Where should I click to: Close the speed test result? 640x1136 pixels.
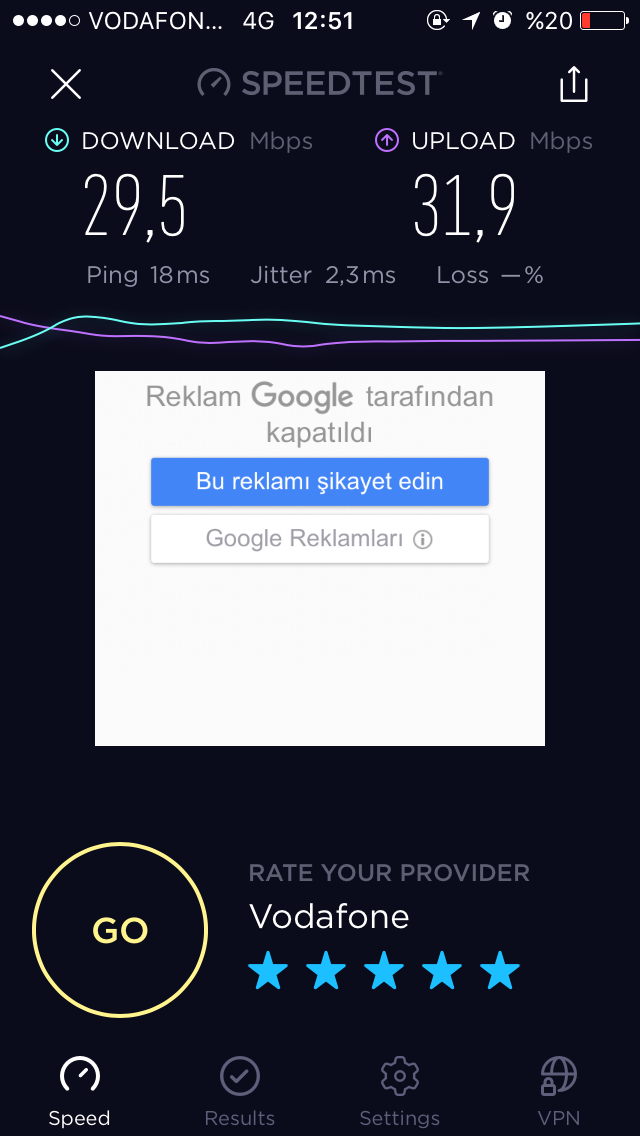point(65,84)
